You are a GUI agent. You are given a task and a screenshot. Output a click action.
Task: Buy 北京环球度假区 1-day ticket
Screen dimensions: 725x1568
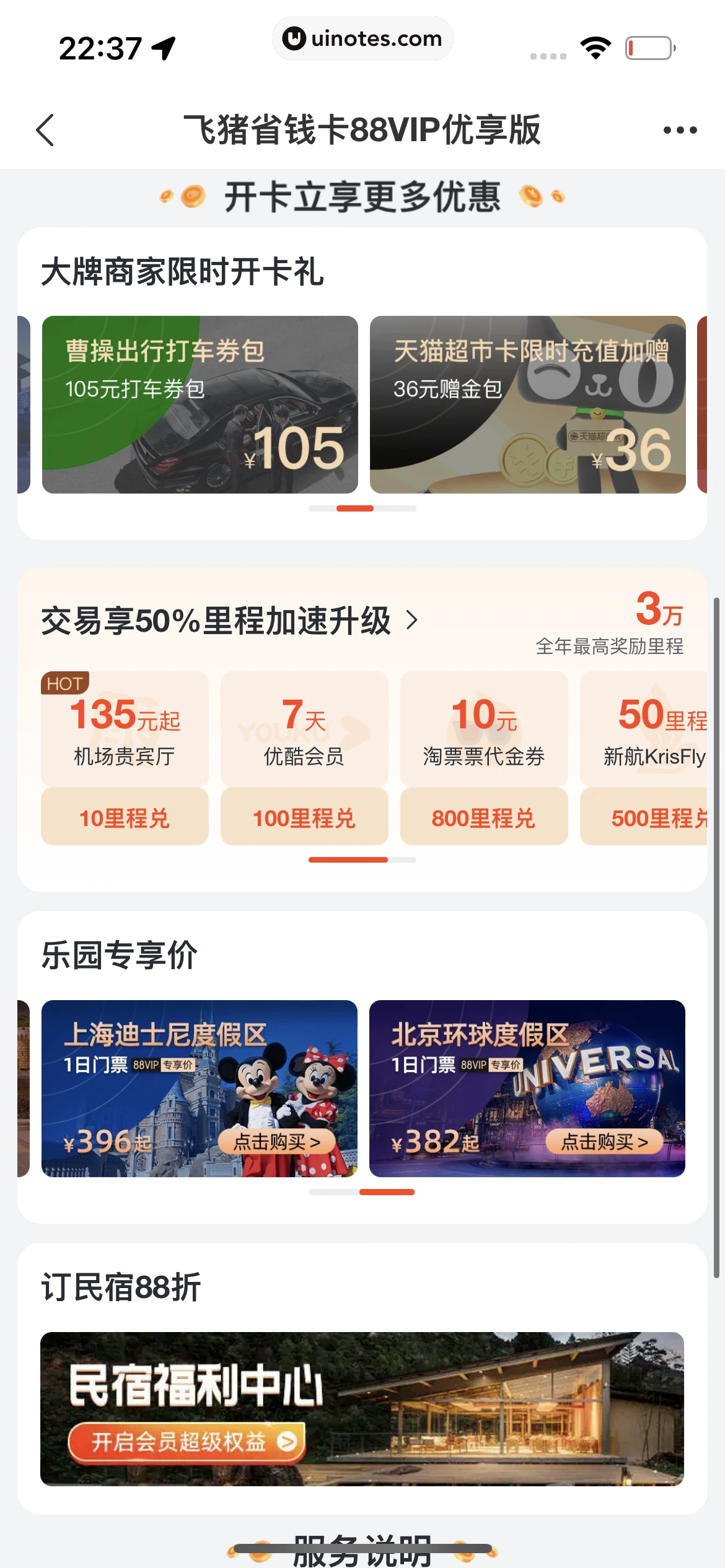[x=604, y=1141]
